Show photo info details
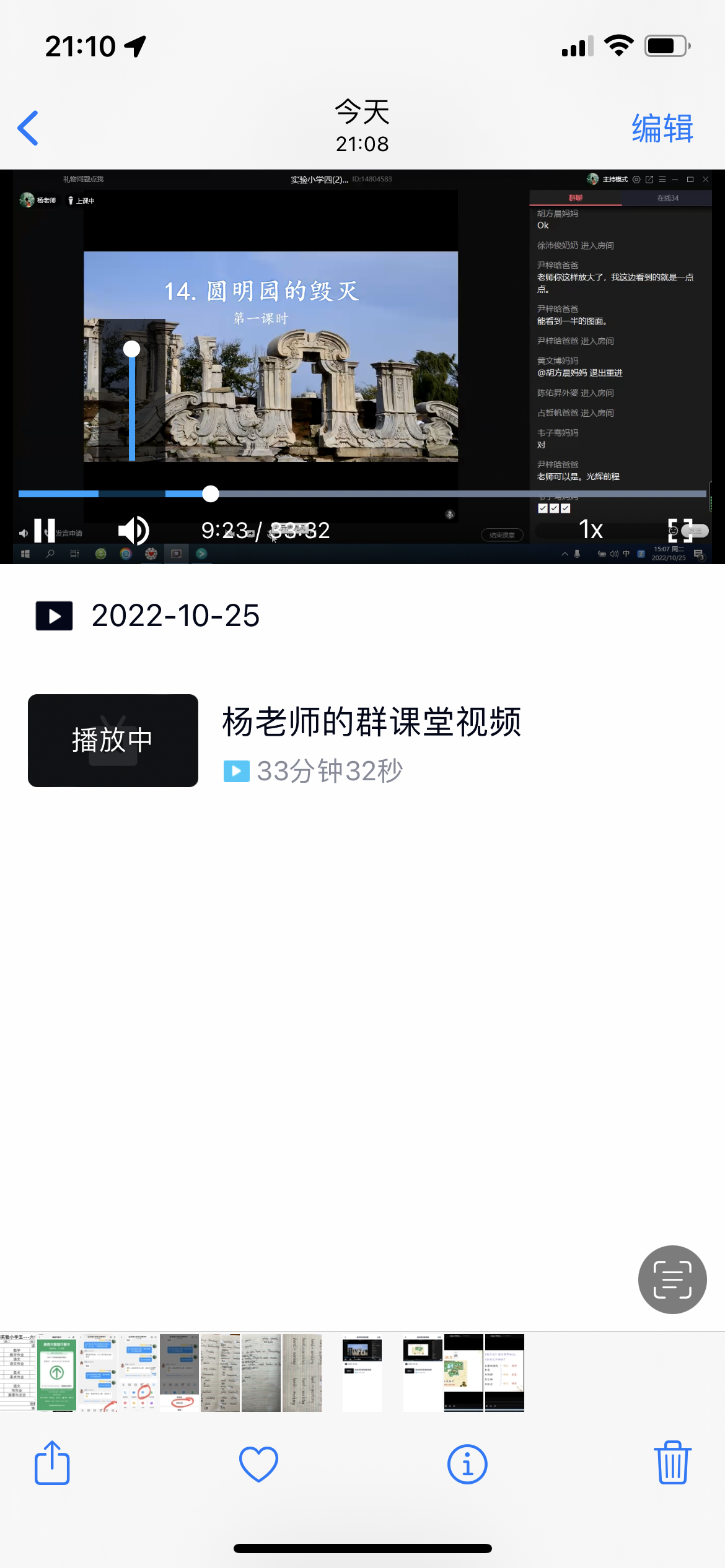 [467, 1464]
